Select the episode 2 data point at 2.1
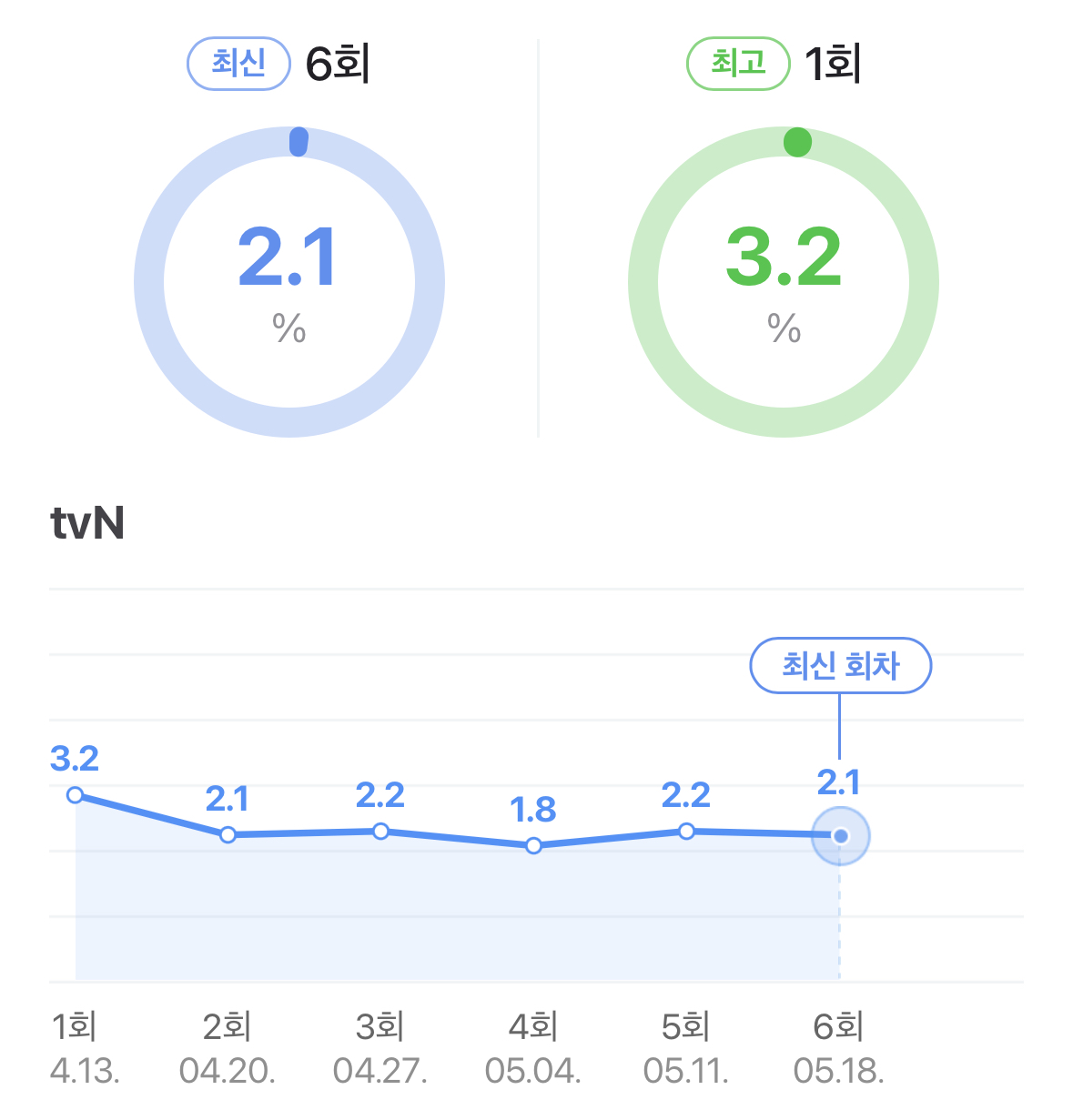The image size is (1073, 1120). pos(228,834)
